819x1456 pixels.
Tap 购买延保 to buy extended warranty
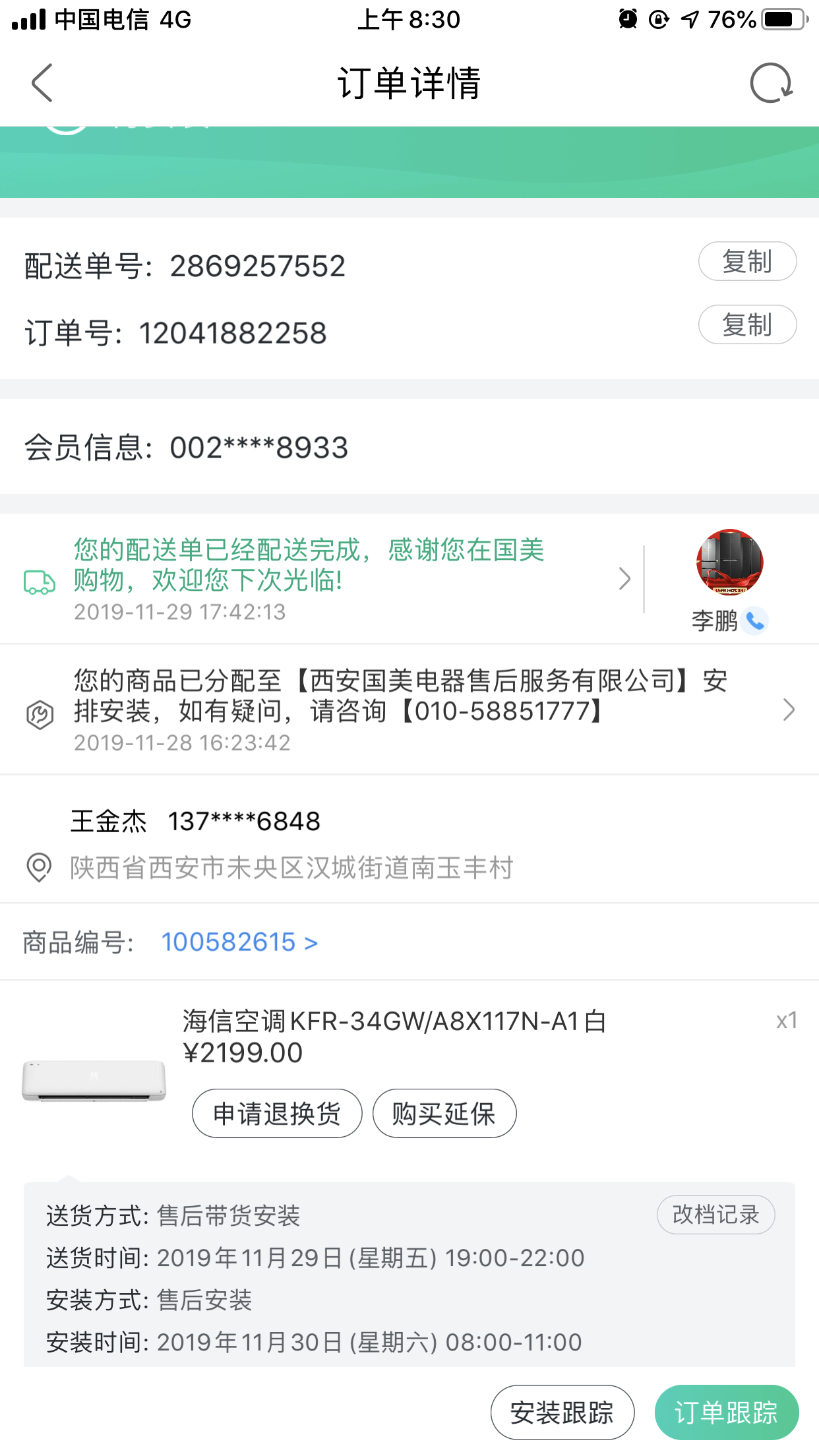(444, 1114)
